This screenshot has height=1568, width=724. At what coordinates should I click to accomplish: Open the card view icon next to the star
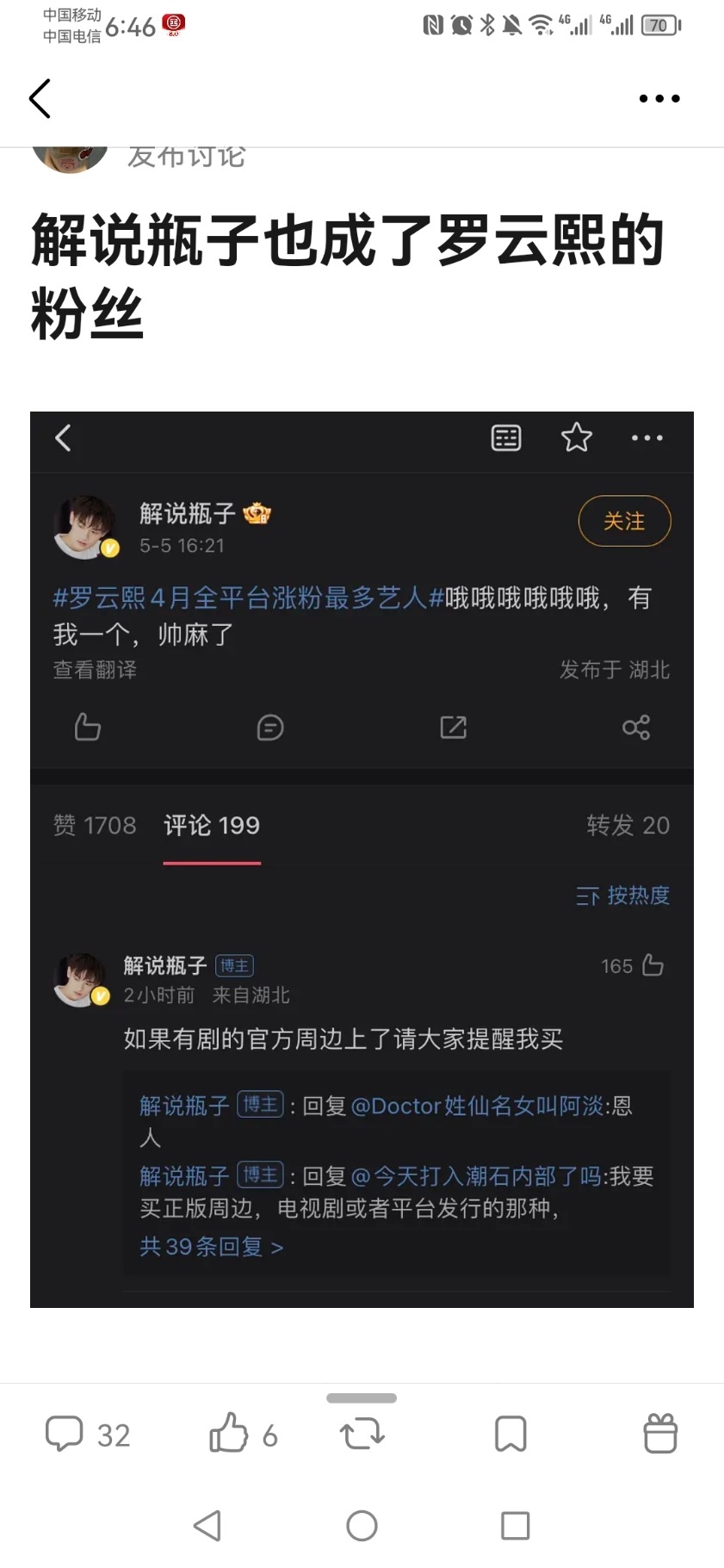tap(506, 438)
